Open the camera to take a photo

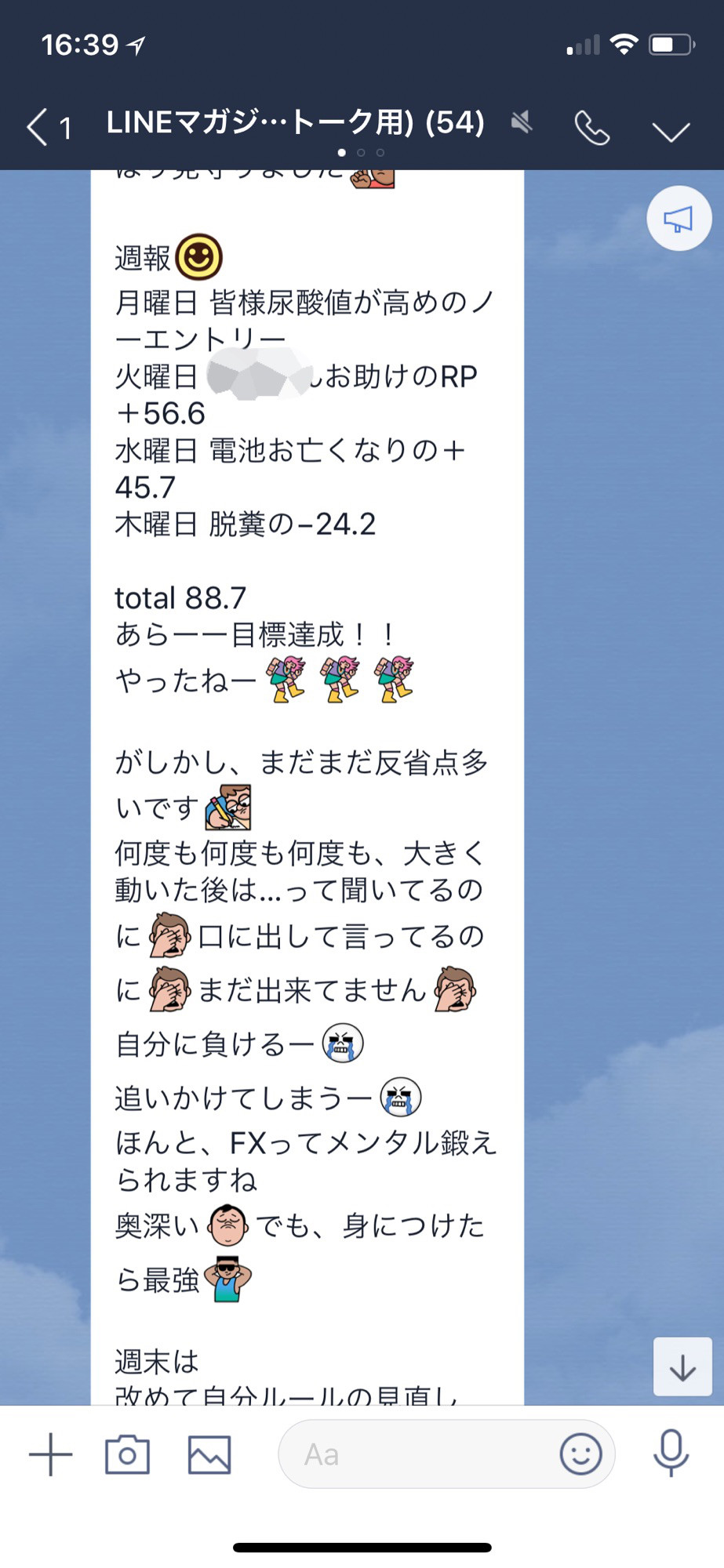127,1454
